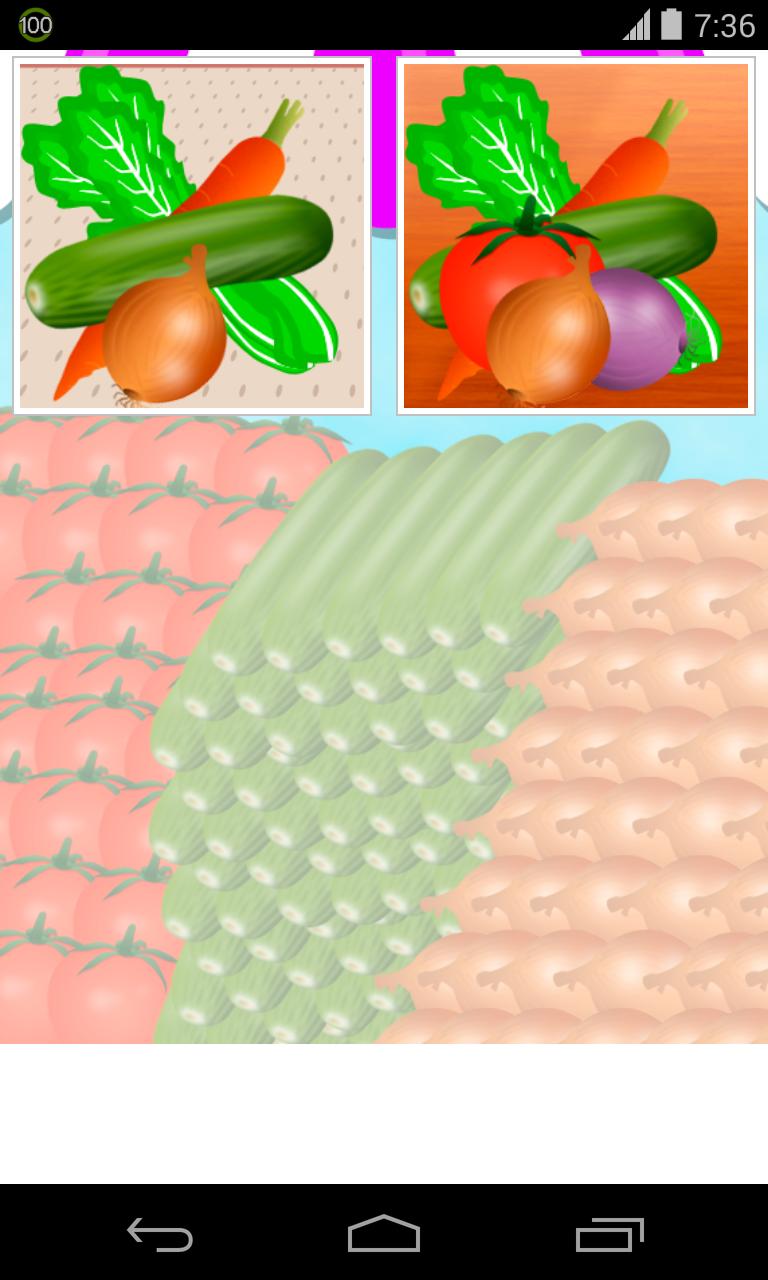The image size is (768, 1280).
Task: Show recent apps
Action: coord(609,1234)
